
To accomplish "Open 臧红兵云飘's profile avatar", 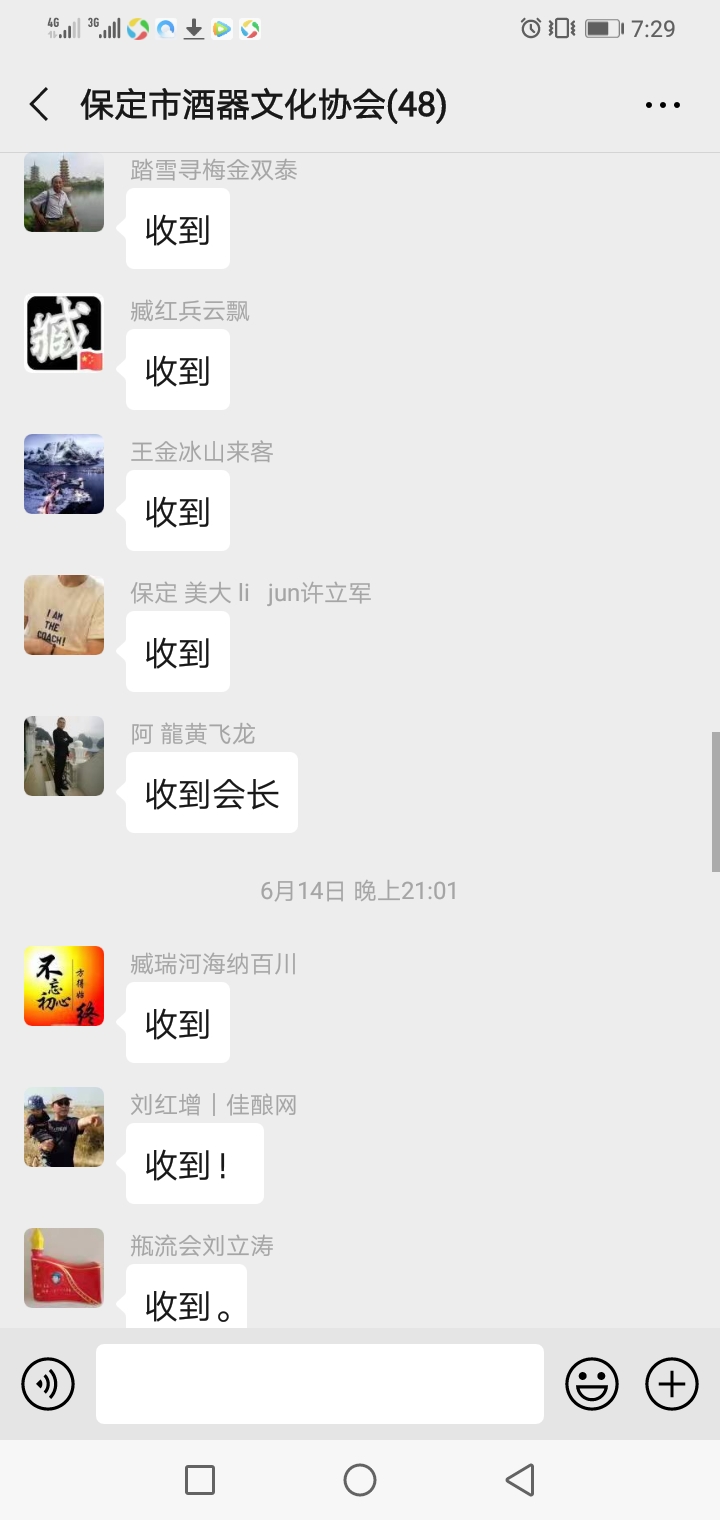I will [x=64, y=333].
